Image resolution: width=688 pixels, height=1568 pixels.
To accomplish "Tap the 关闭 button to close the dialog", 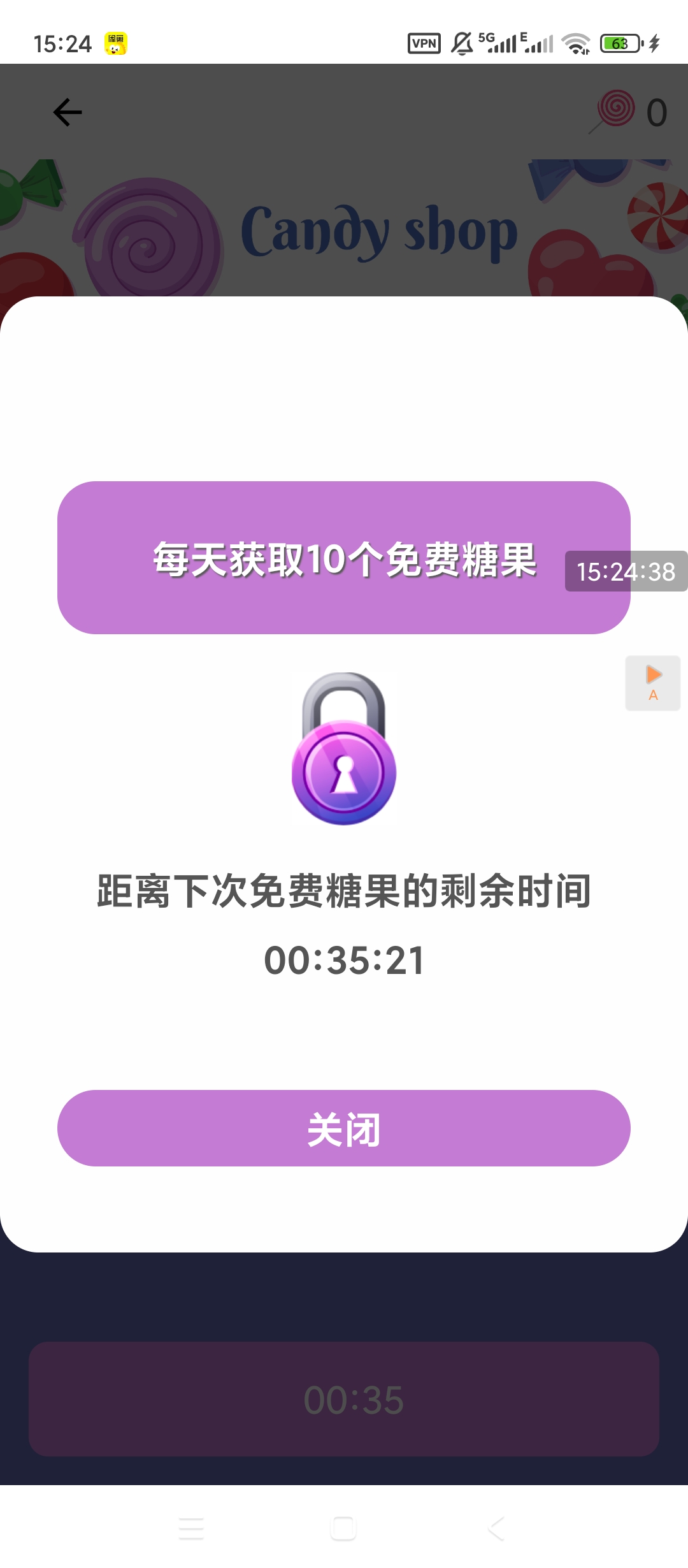I will [x=344, y=1128].
